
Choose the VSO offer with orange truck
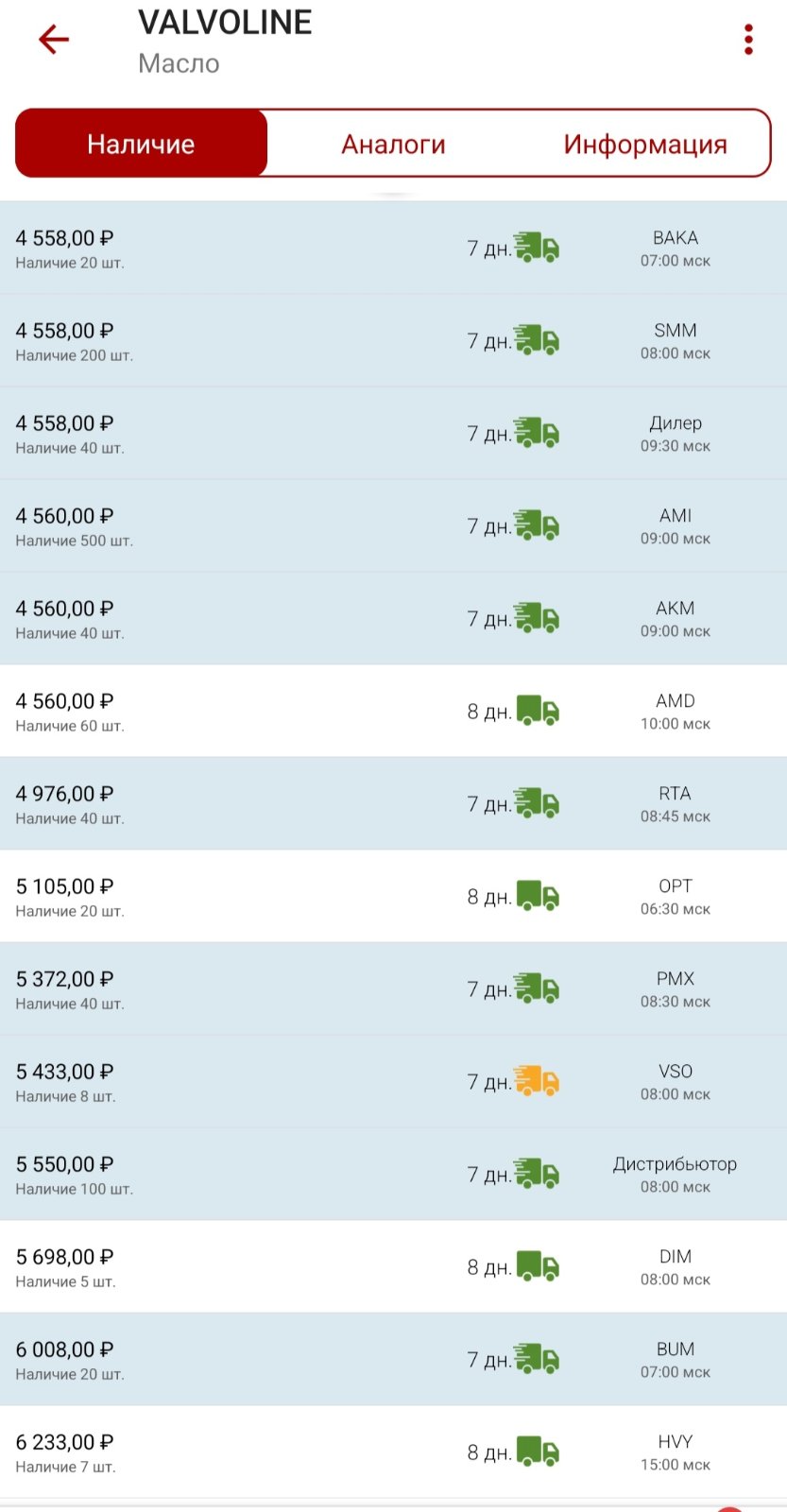[x=393, y=1082]
